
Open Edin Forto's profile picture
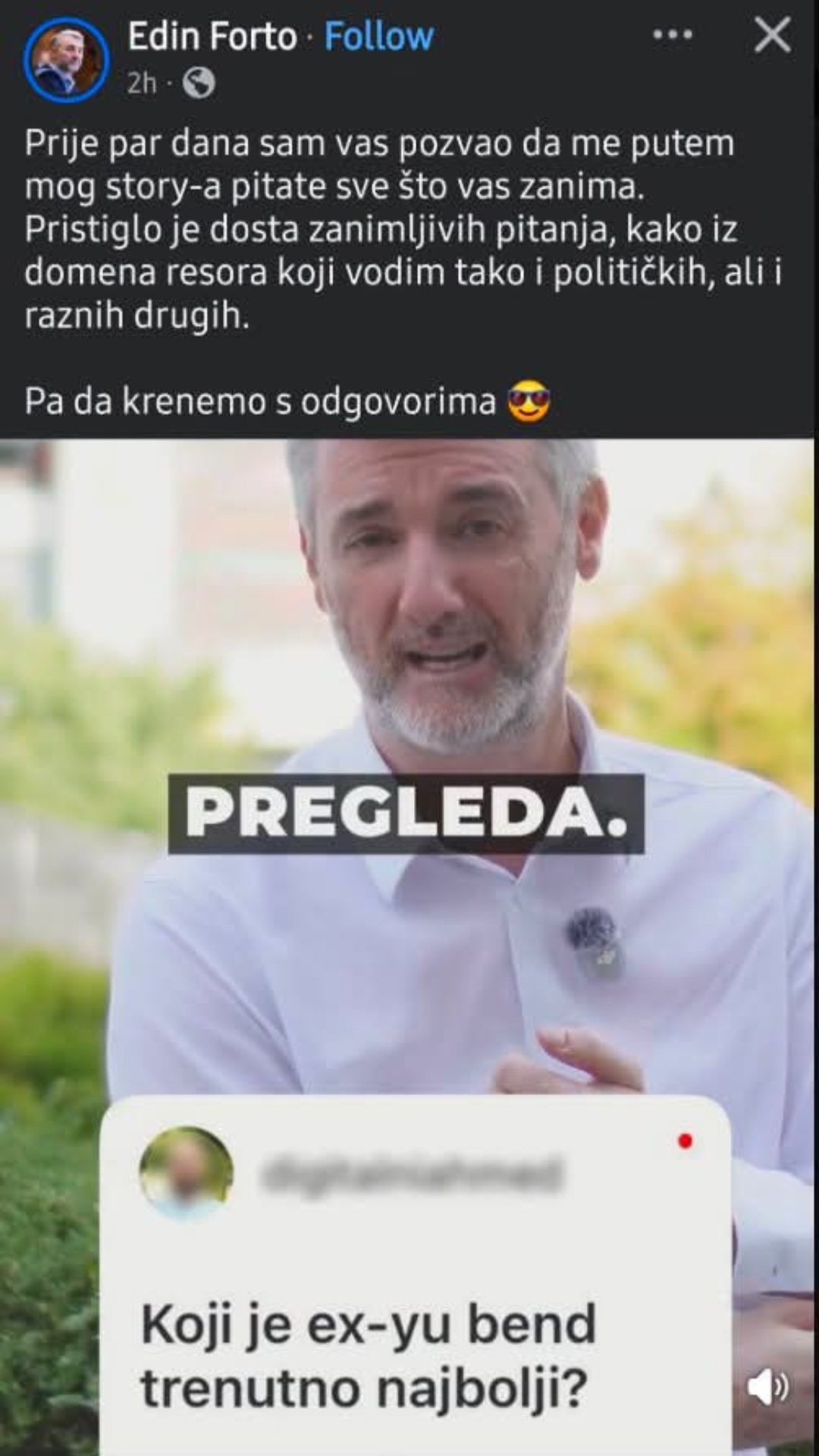coord(67,60)
